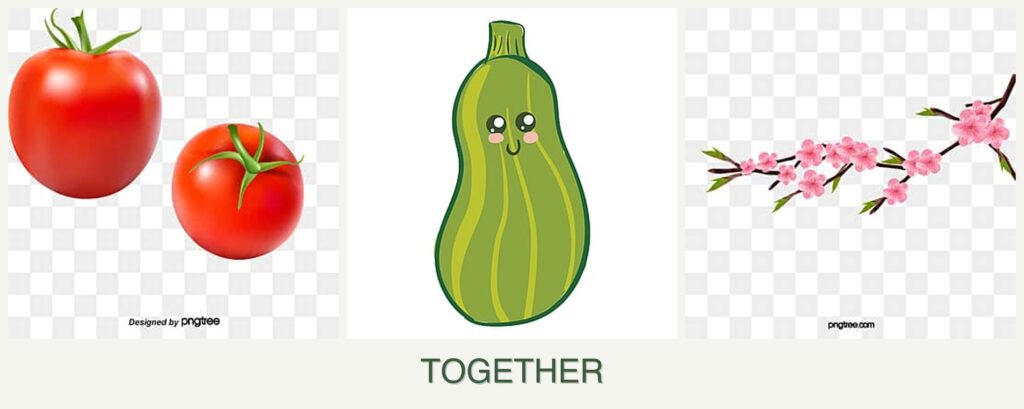The height and width of the screenshot is (409, 1024).
Task: Pick the pink blossom branch tile
Action: (849, 173)
